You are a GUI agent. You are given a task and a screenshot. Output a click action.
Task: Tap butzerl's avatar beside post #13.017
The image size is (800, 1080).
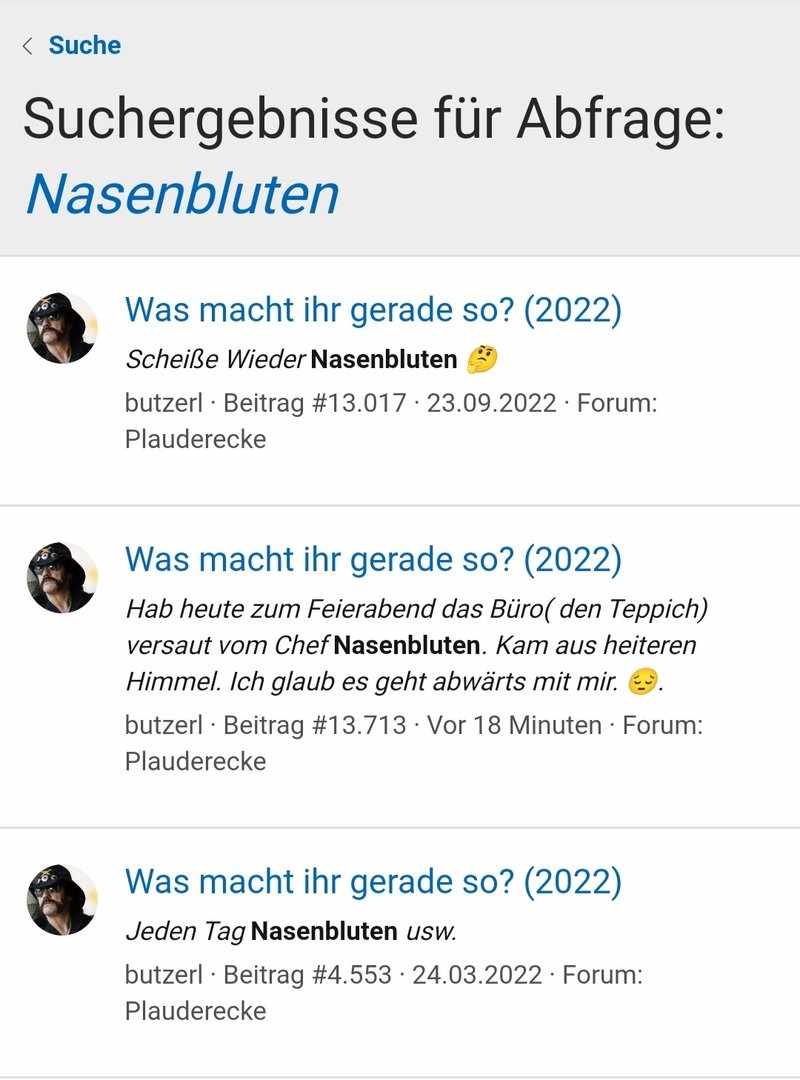pyautogui.click(x=62, y=328)
